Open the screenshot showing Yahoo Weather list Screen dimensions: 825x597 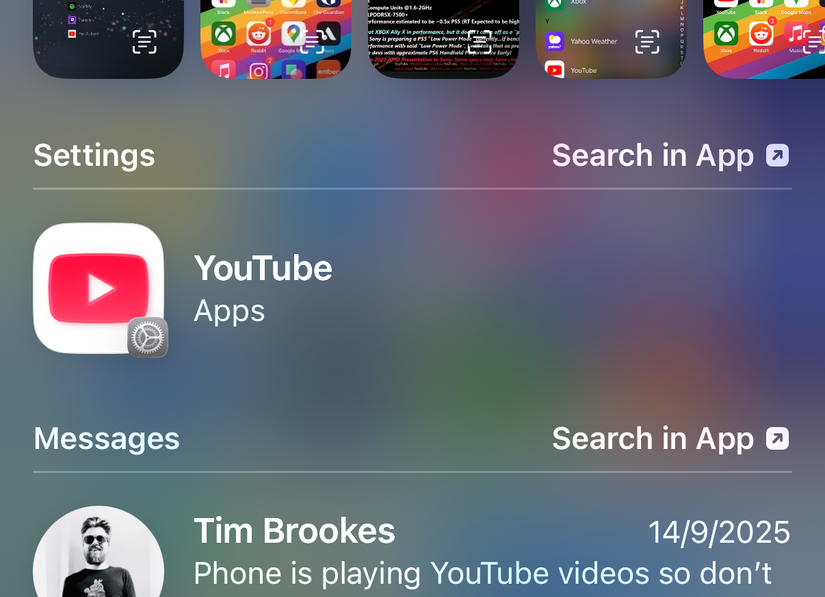pyautogui.click(x=610, y=40)
